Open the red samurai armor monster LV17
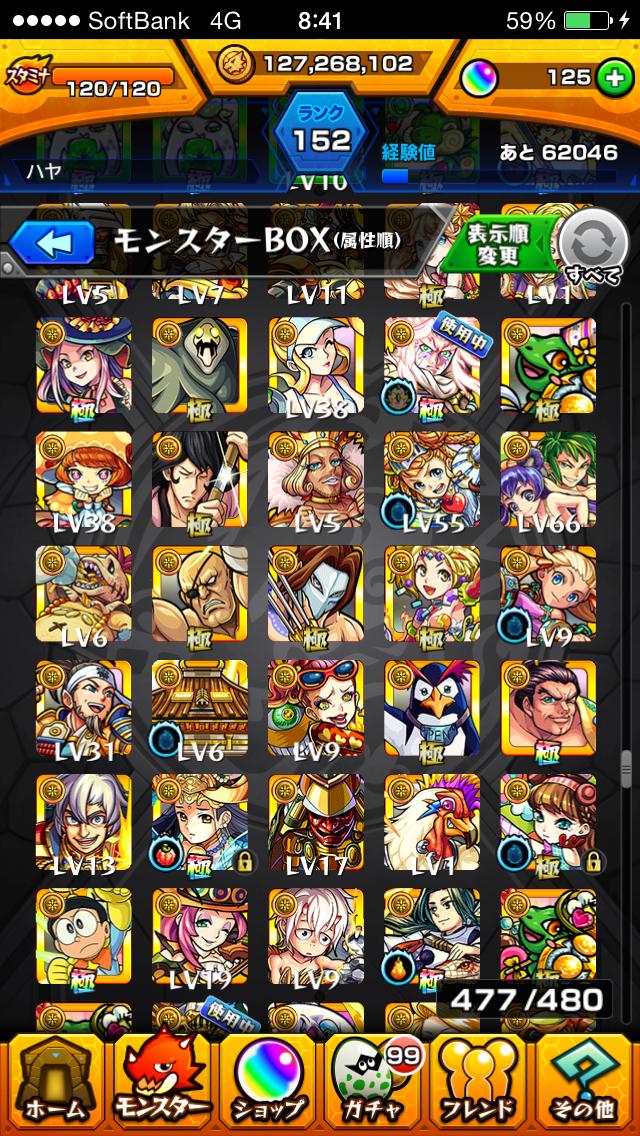The height and width of the screenshot is (1136, 640). click(x=316, y=824)
